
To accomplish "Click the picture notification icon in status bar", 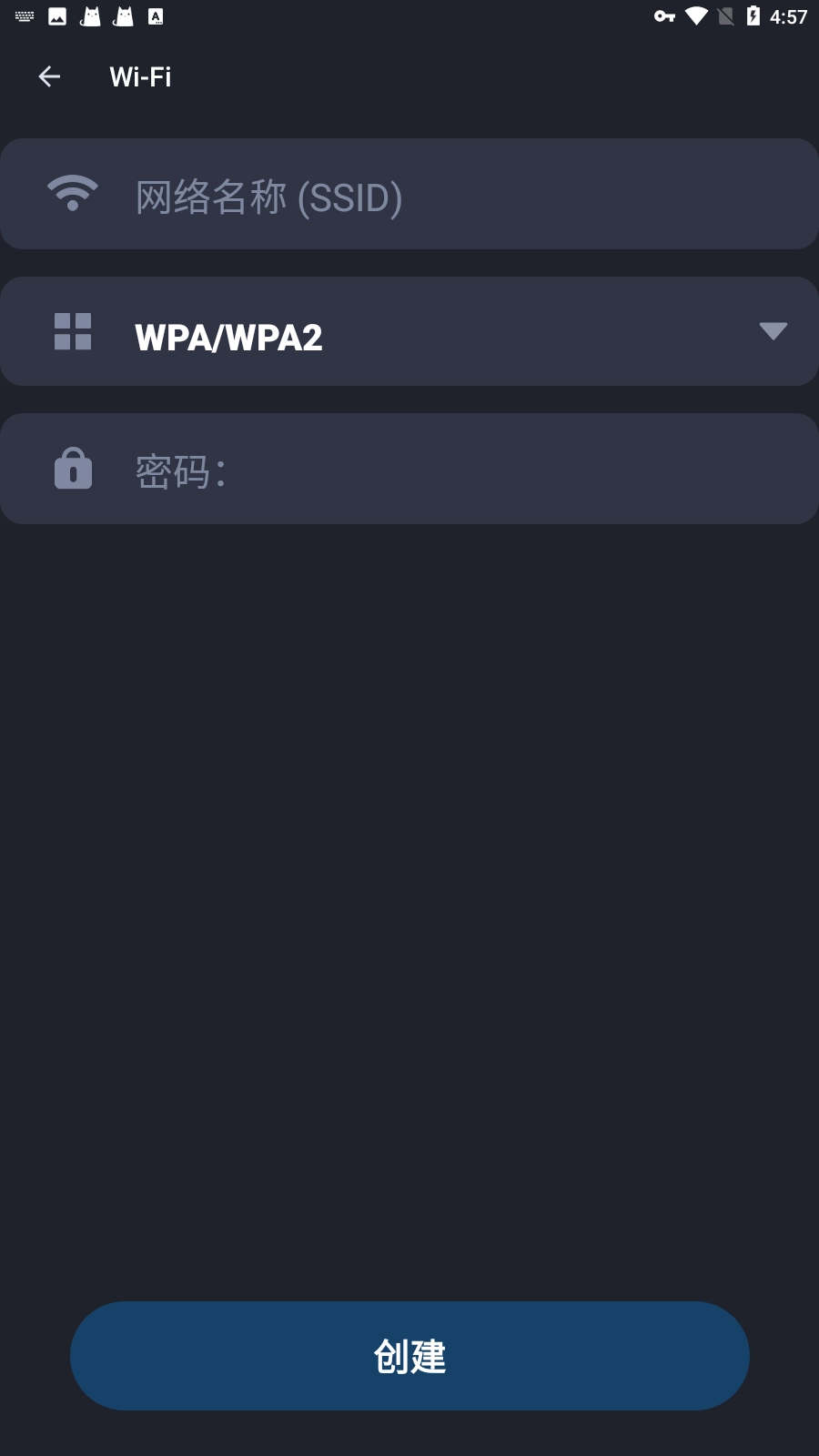I will pos(56,15).
